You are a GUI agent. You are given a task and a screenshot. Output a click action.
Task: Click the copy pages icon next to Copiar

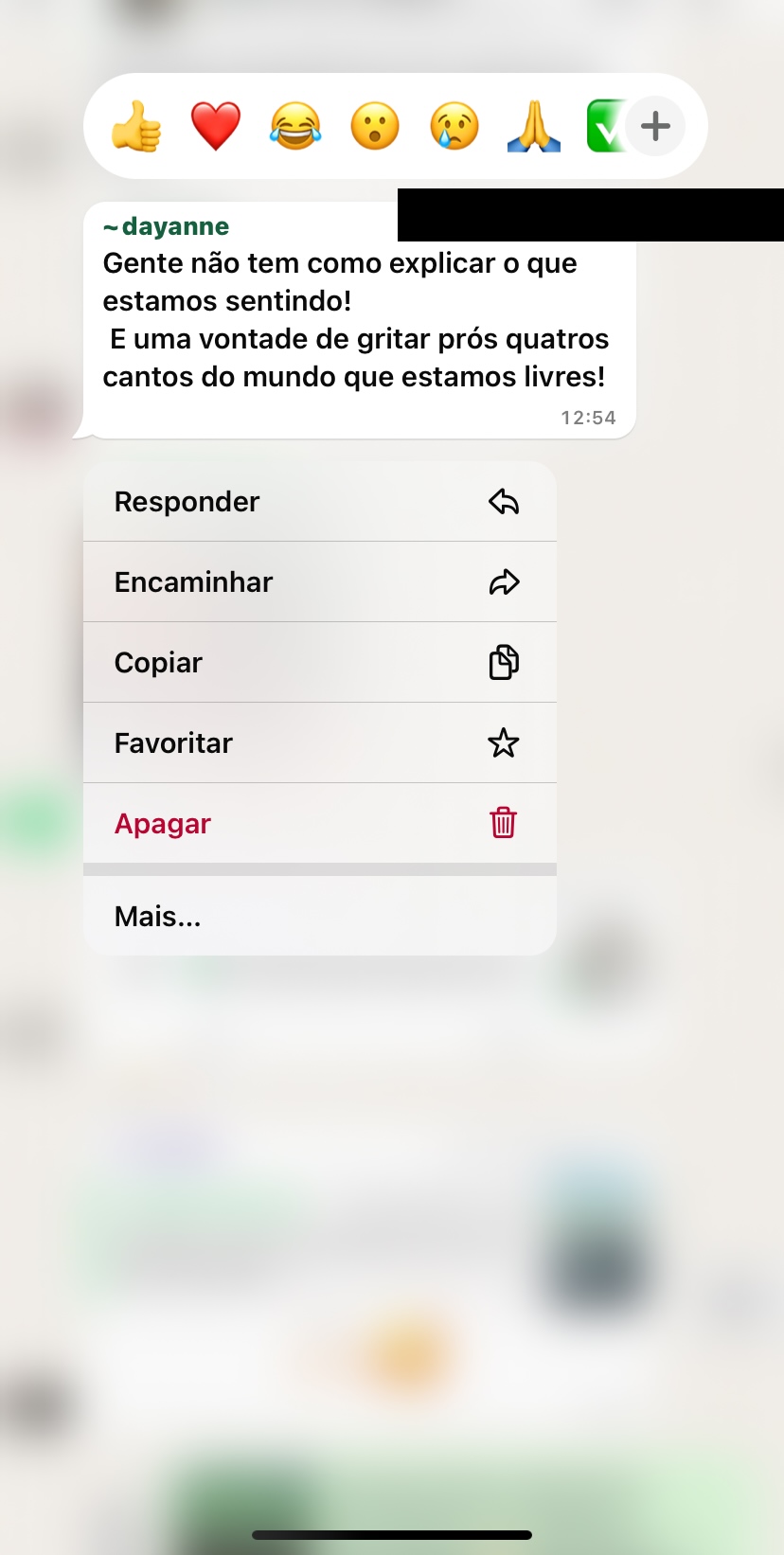click(x=504, y=662)
